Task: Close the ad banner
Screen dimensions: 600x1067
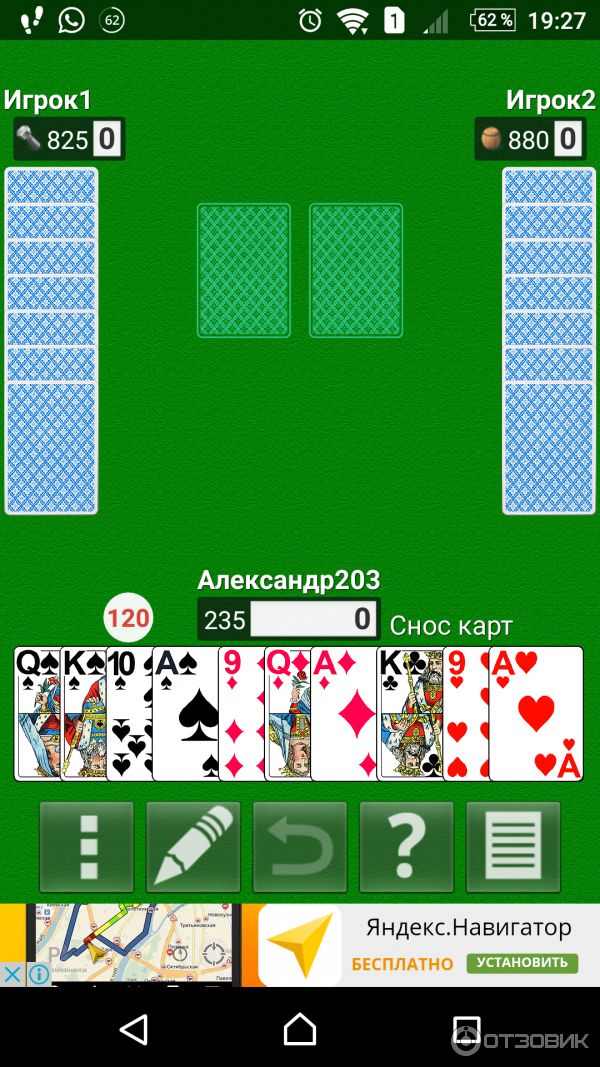Action: click(11, 974)
